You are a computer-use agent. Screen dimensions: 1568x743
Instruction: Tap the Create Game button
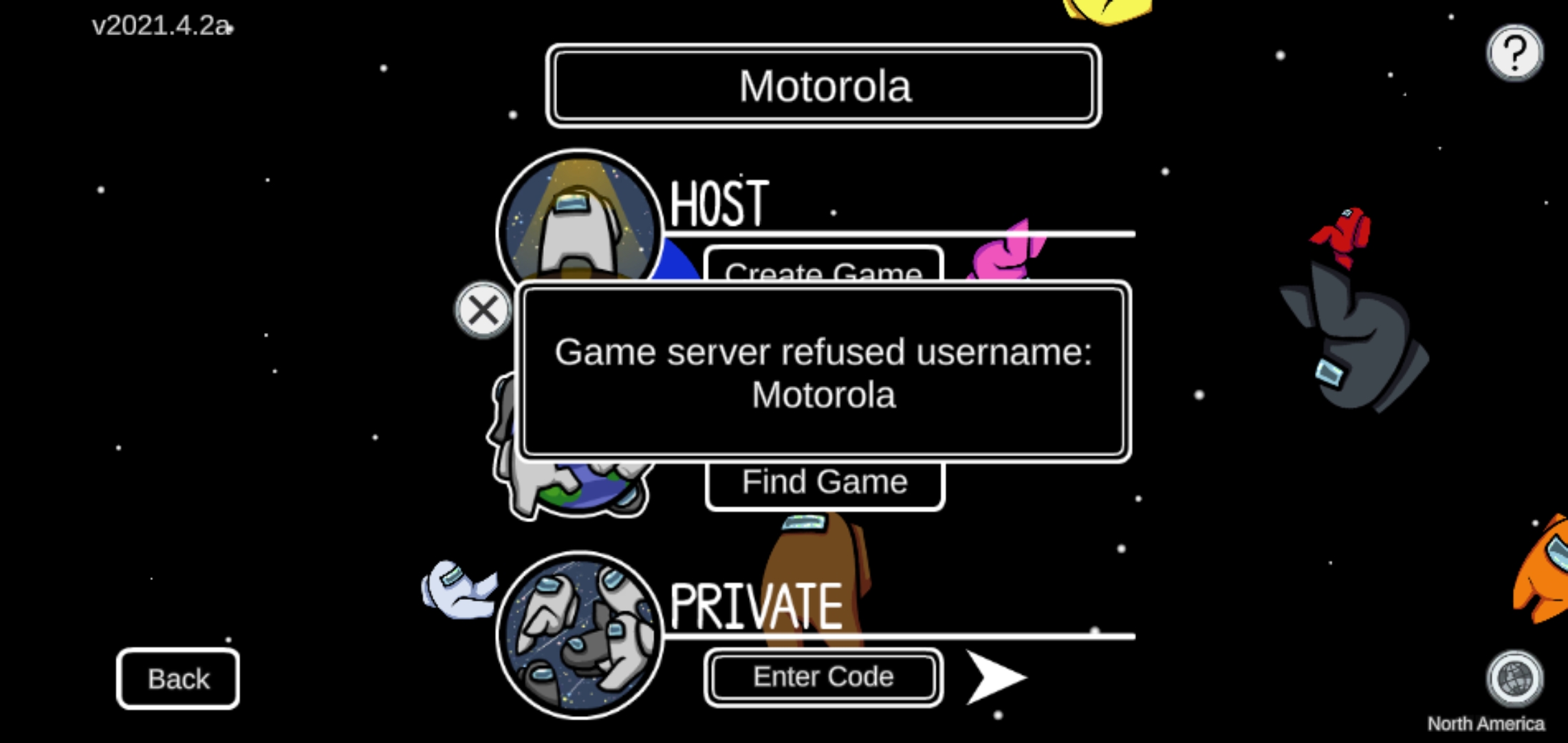tap(823, 267)
